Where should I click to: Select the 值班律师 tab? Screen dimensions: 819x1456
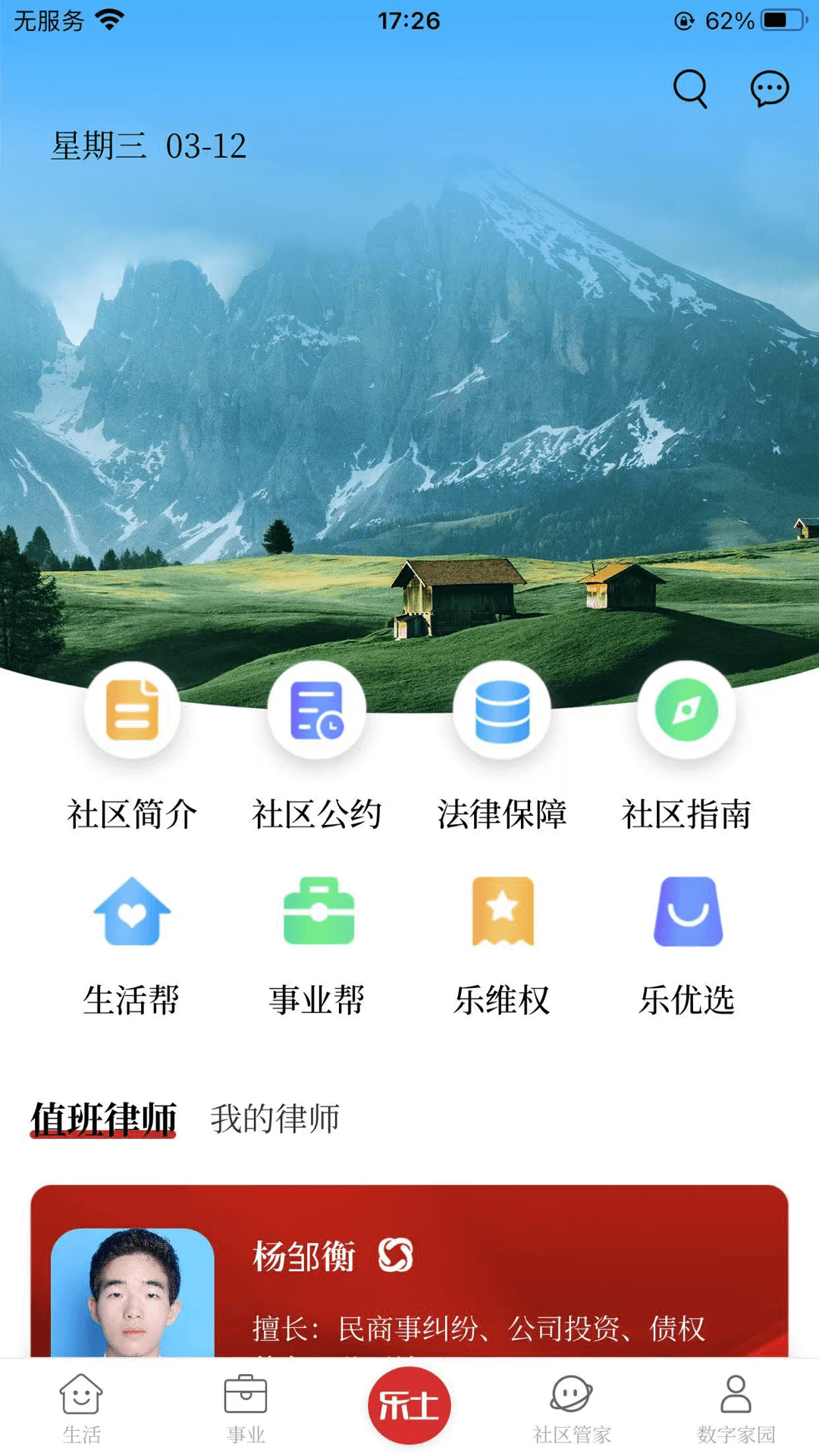(x=103, y=1119)
